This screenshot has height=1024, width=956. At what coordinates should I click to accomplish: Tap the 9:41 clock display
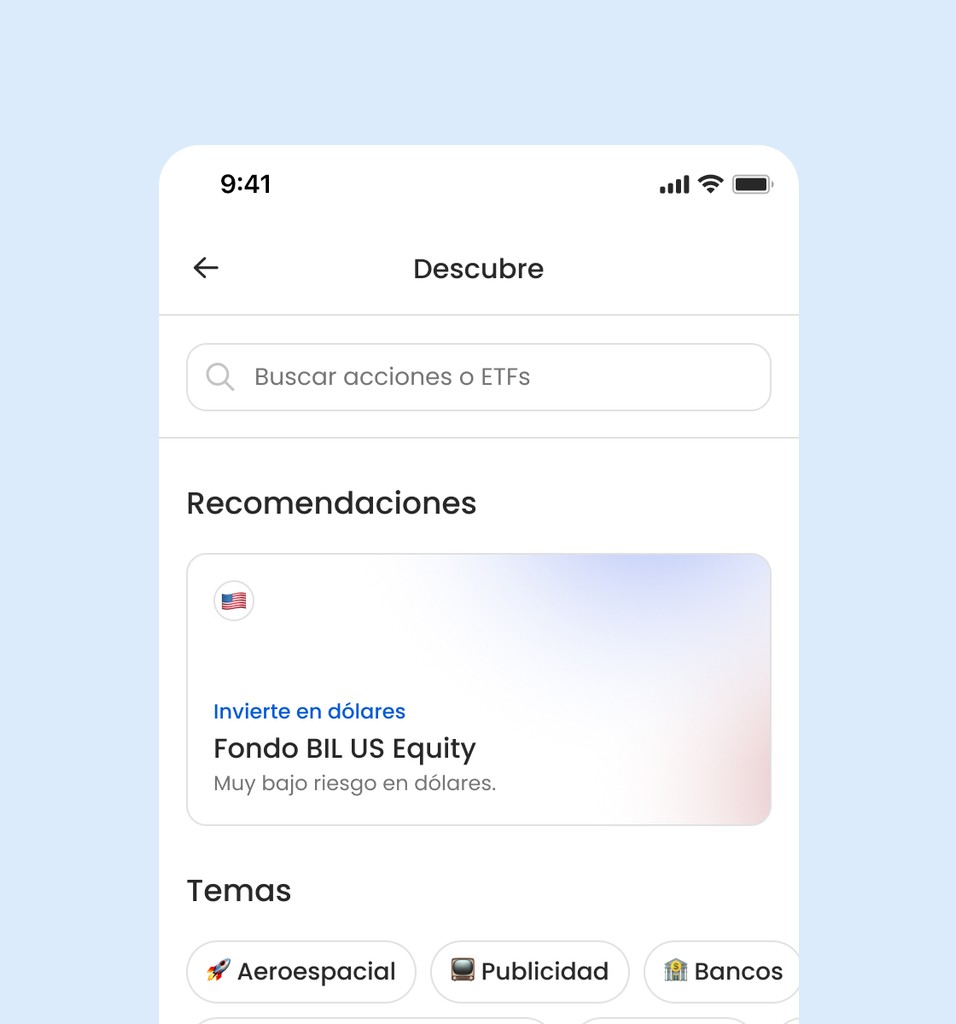point(246,184)
